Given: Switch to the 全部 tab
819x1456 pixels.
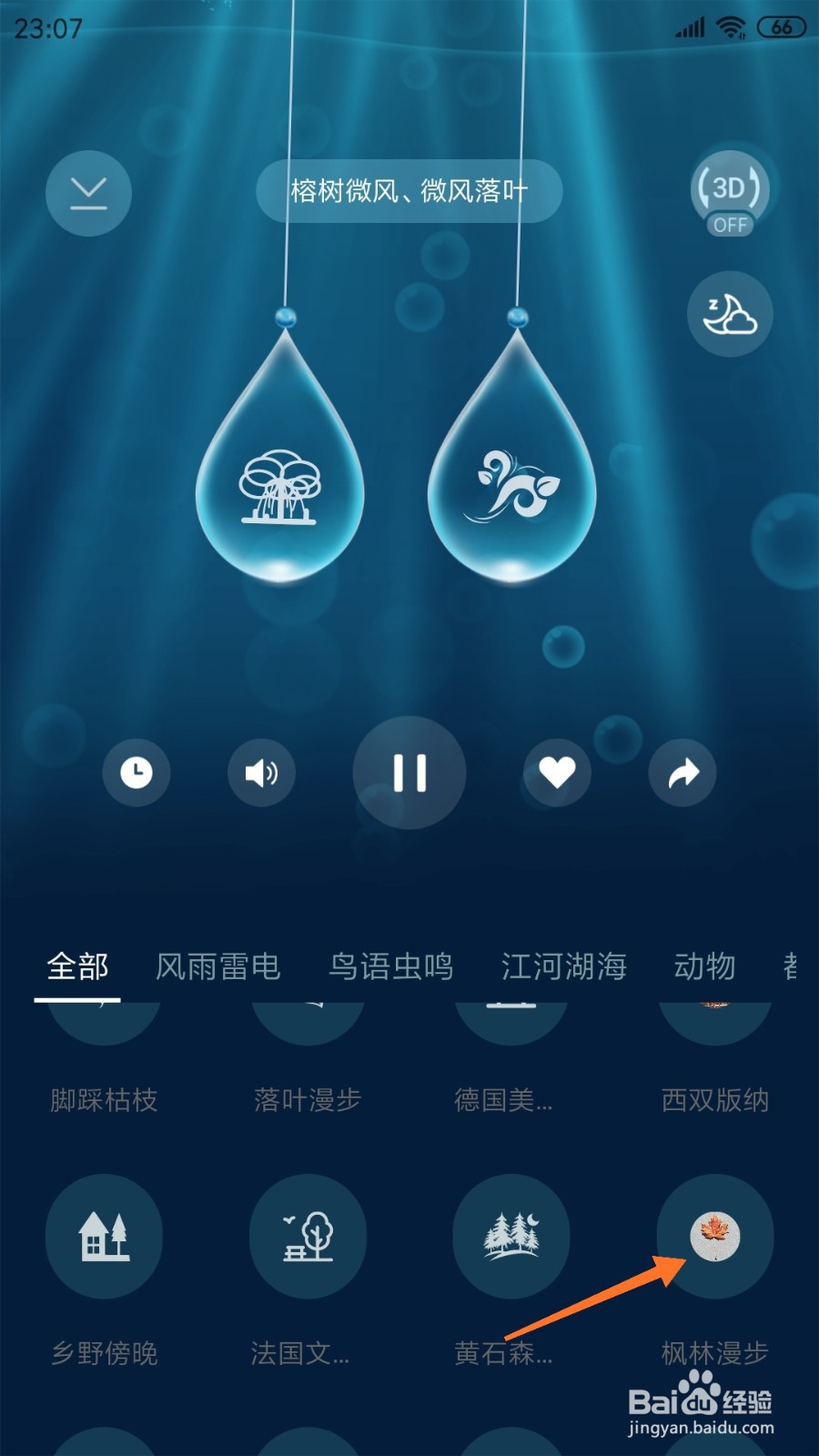Looking at the screenshot, I should [x=77, y=966].
